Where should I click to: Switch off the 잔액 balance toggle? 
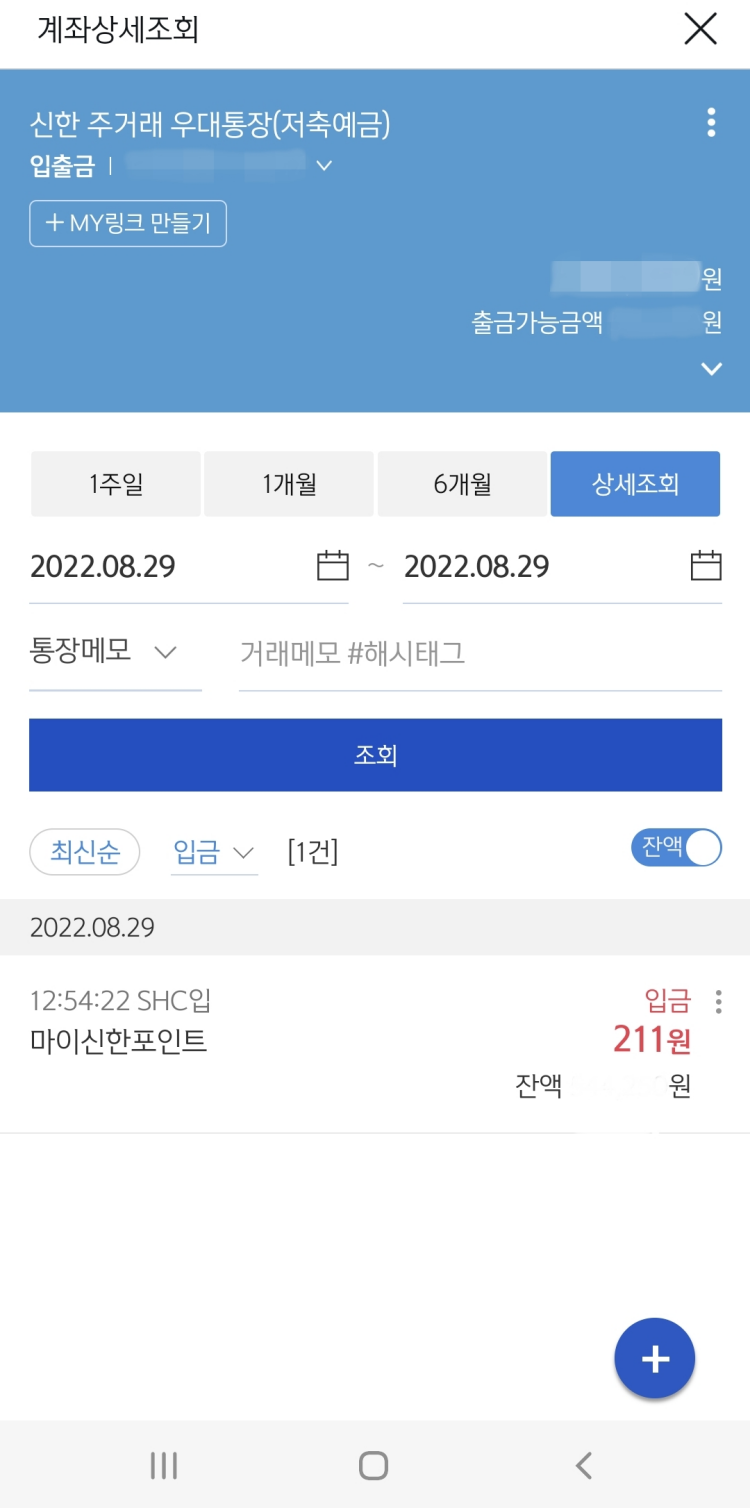(677, 848)
